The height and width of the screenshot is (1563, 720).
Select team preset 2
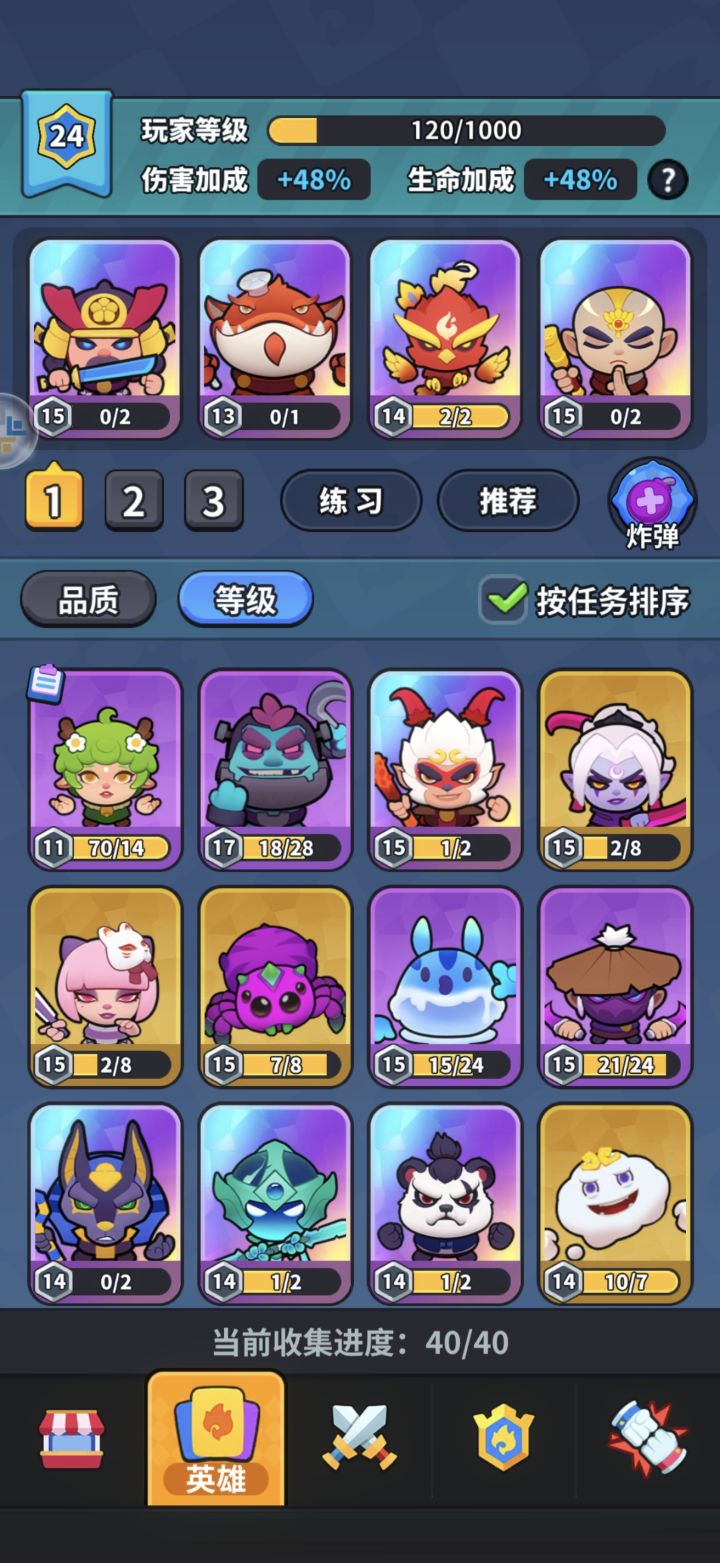tap(134, 500)
